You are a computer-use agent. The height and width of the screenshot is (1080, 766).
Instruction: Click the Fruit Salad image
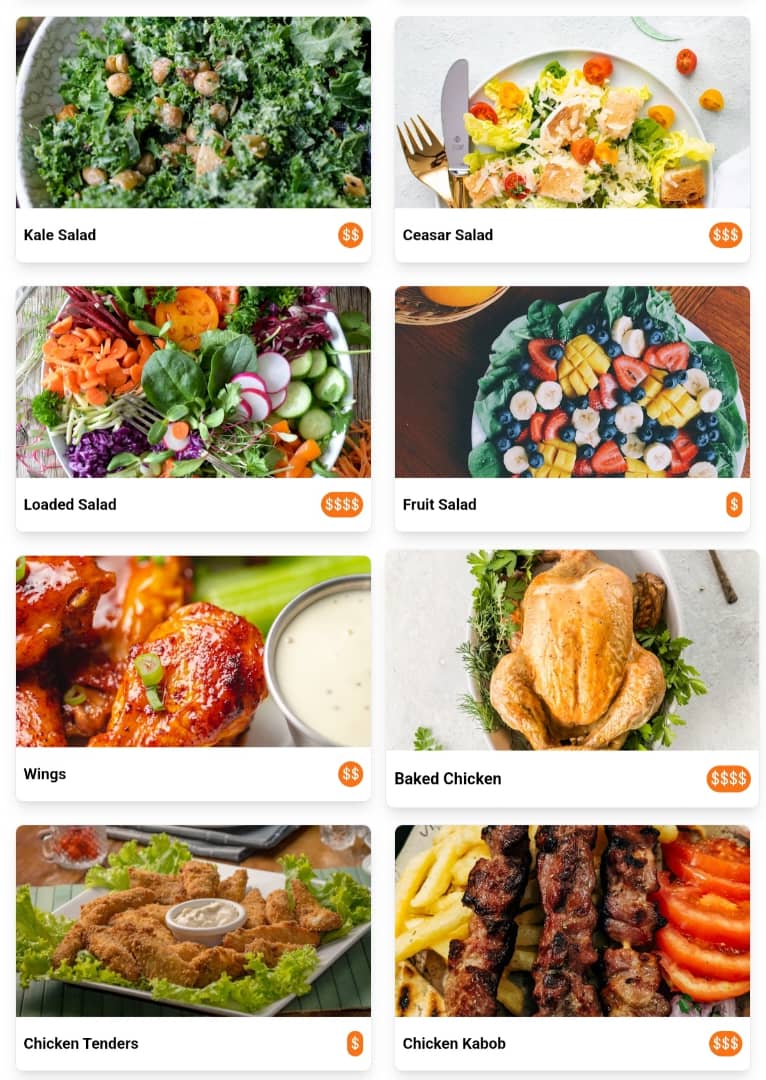[x=572, y=381]
